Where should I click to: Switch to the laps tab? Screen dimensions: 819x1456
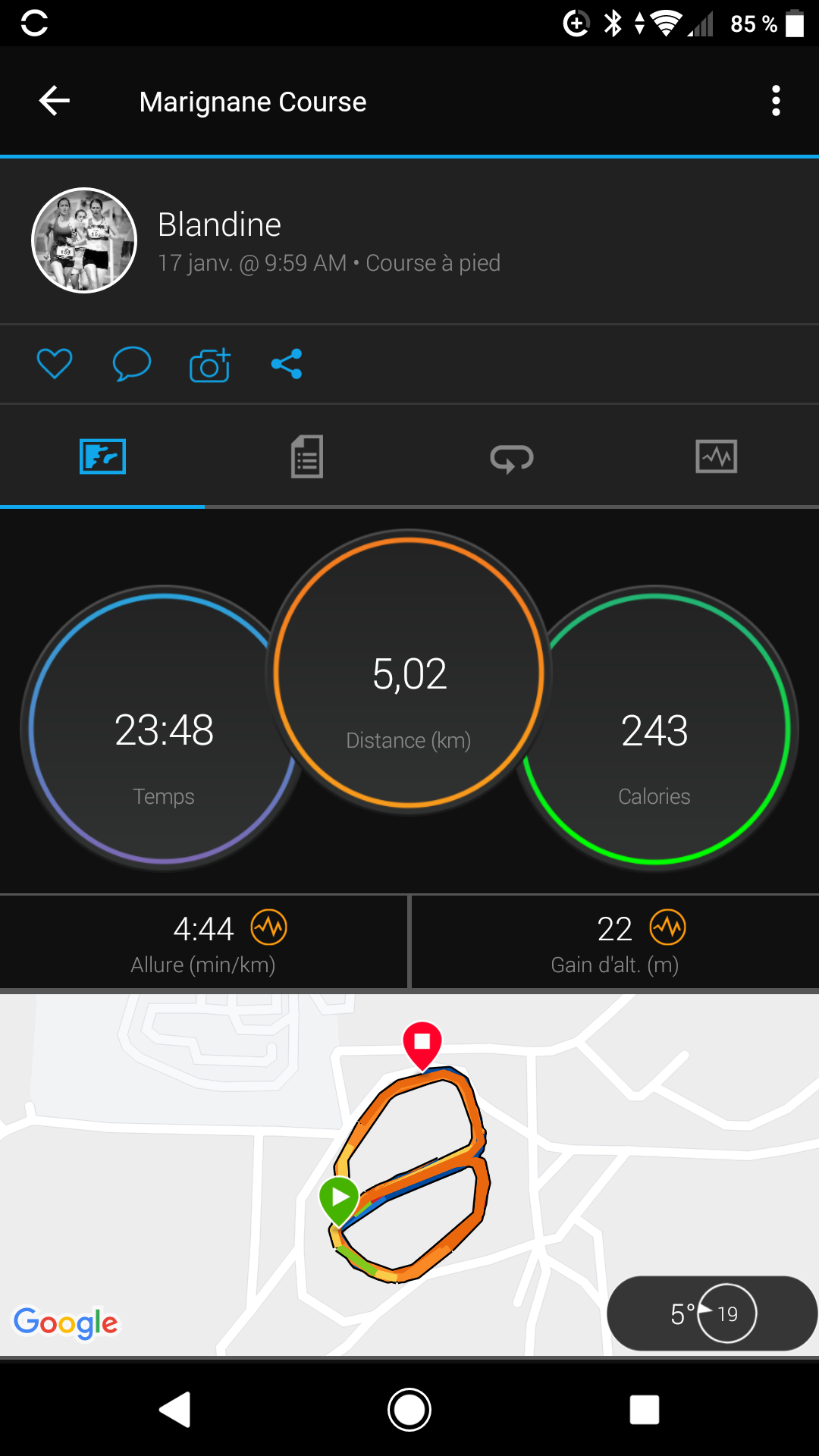click(512, 458)
